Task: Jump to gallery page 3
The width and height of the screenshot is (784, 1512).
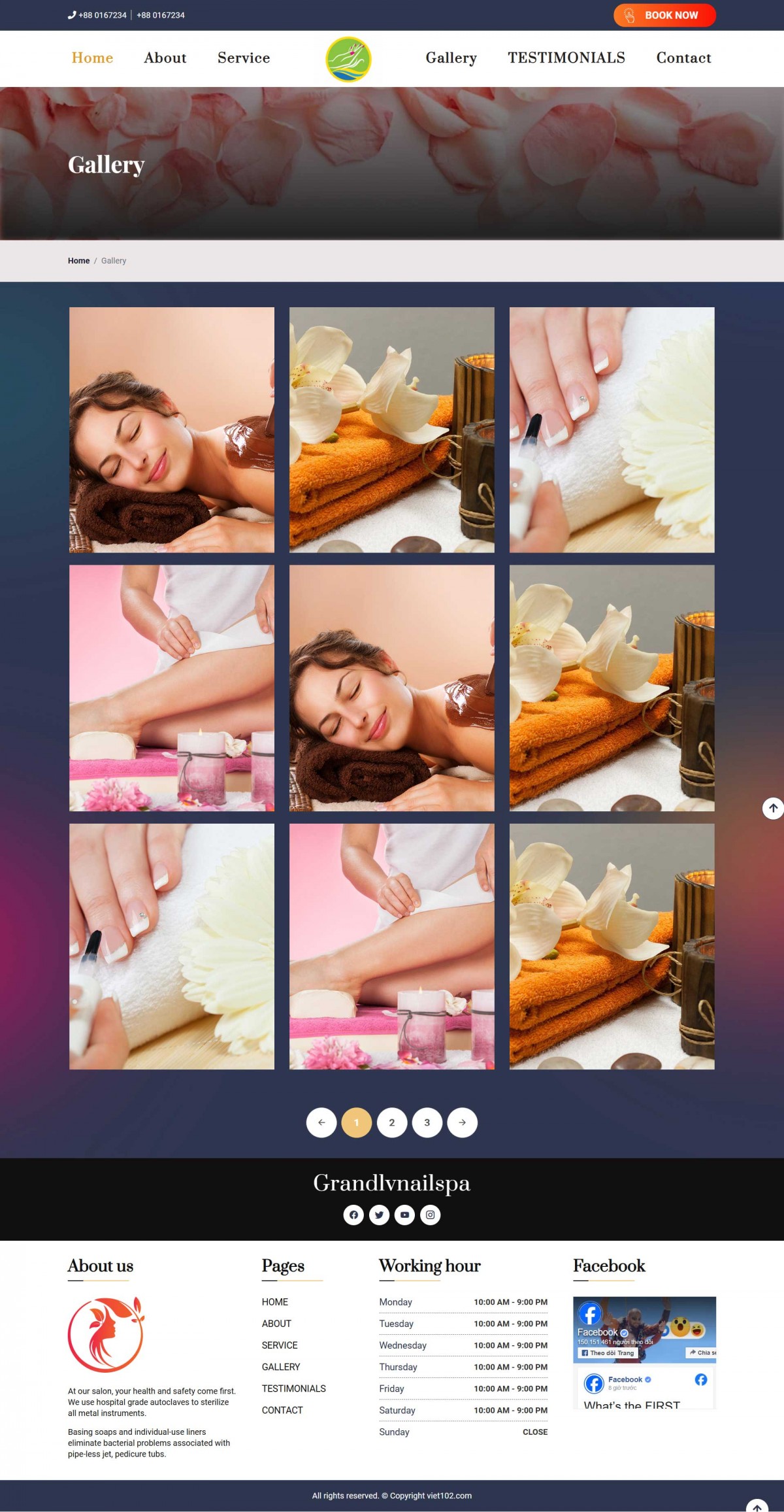Action: pos(427,1122)
